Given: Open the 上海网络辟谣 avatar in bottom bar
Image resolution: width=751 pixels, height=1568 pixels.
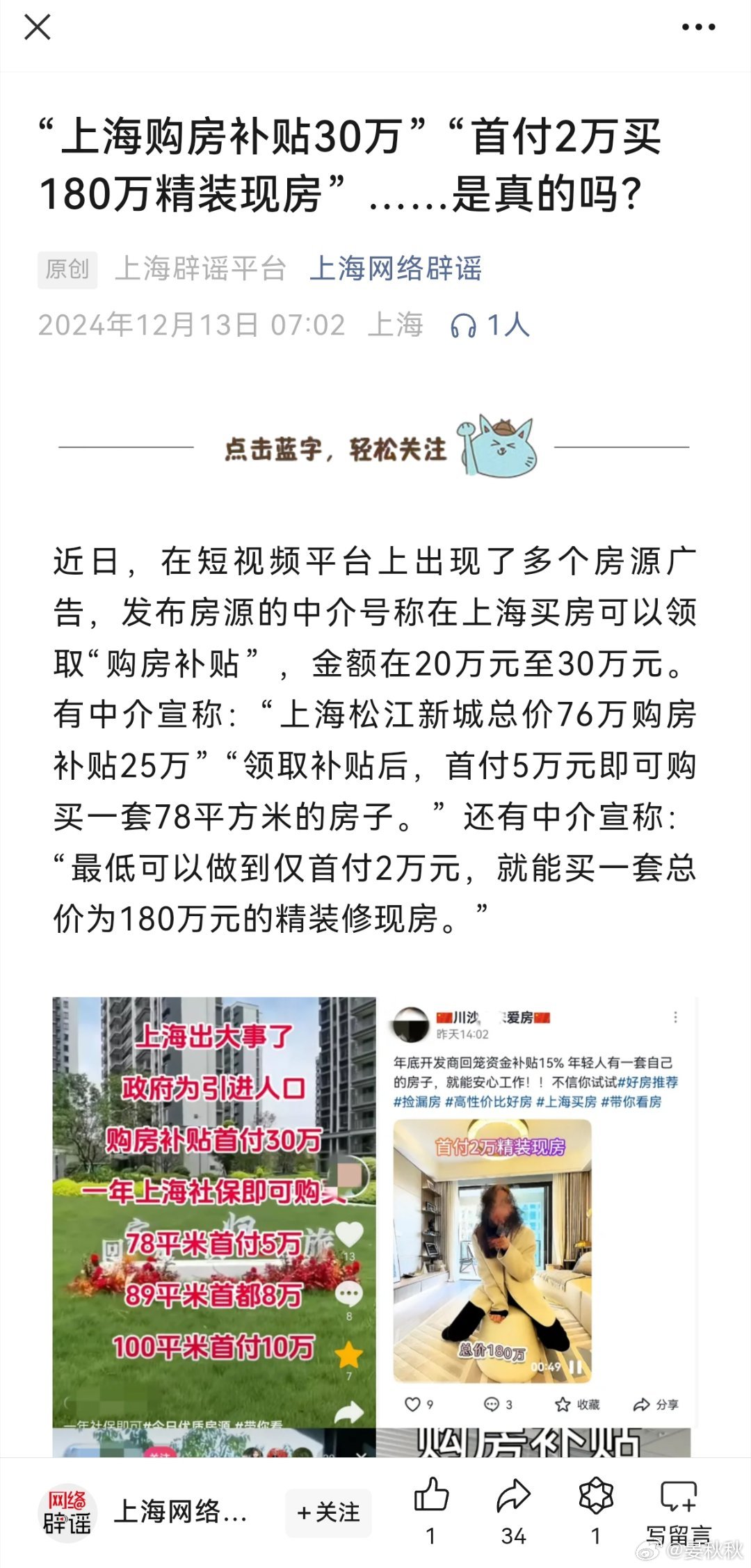Looking at the screenshot, I should coord(67,1512).
